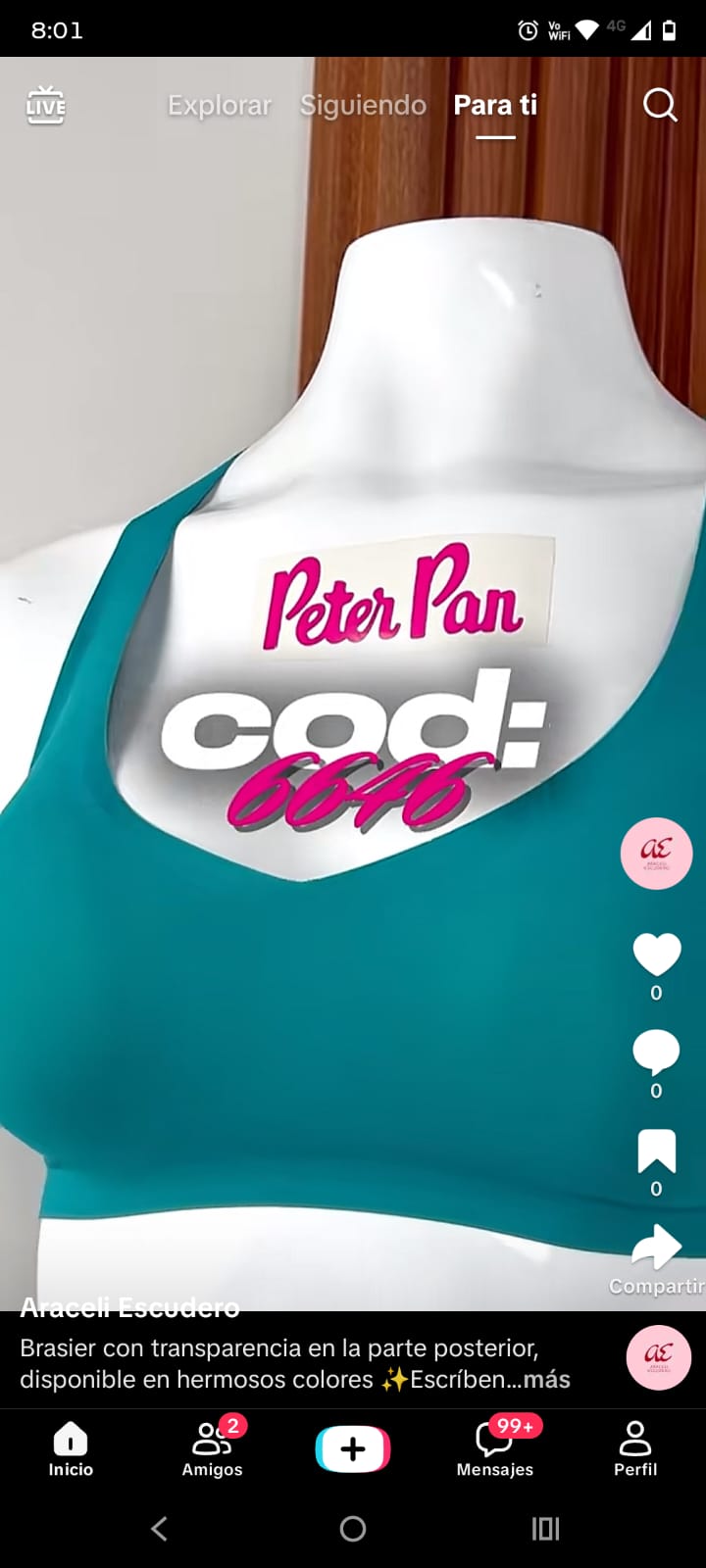The image size is (706, 1568).
Task: Open Araceli Escudero's profile avatar
Action: [x=656, y=853]
